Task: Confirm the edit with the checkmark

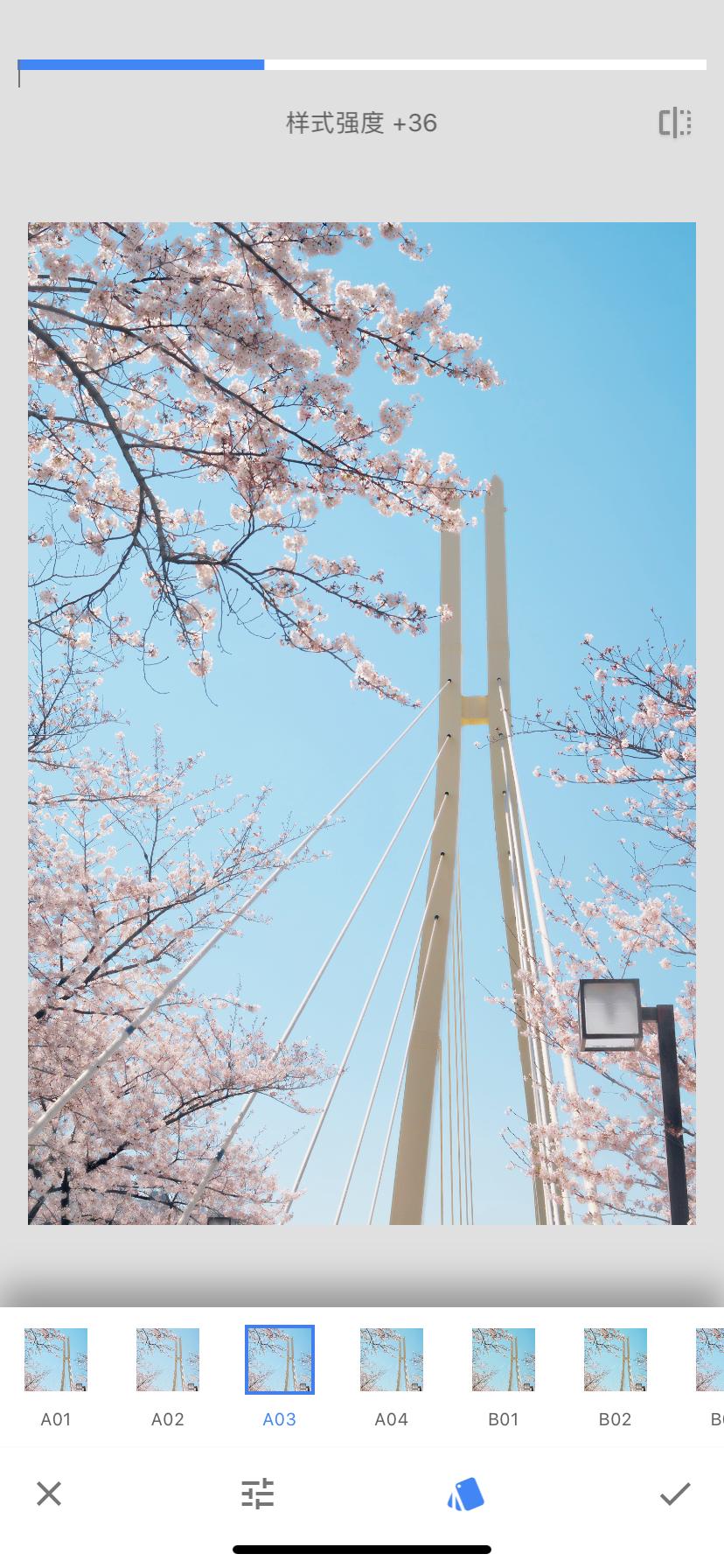Action: point(675,1494)
